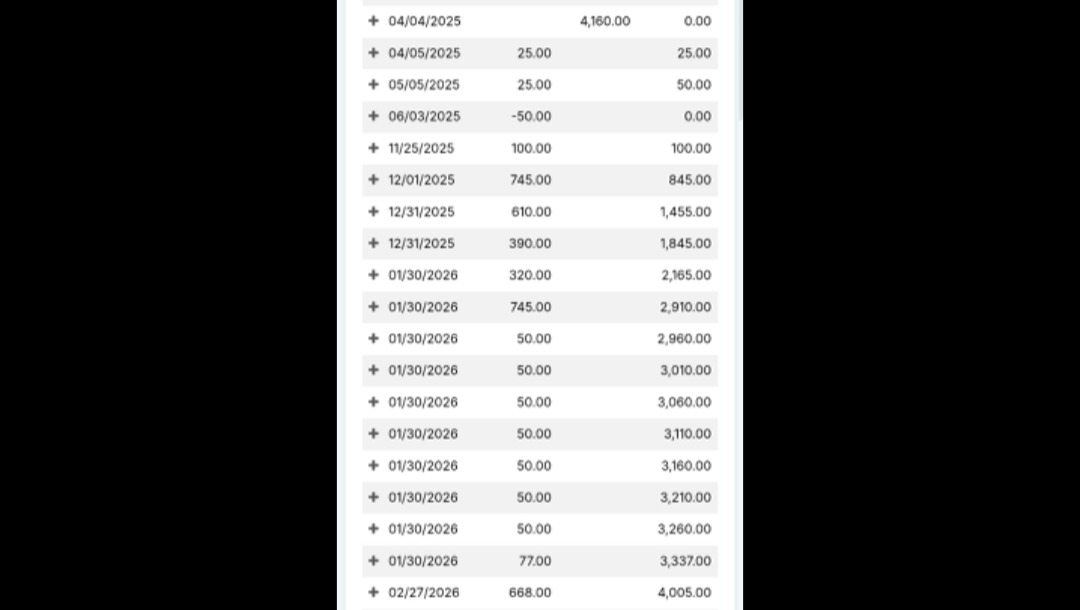
Task: Open details for the 06/03/2025 -50.00 row
Action: pos(373,116)
